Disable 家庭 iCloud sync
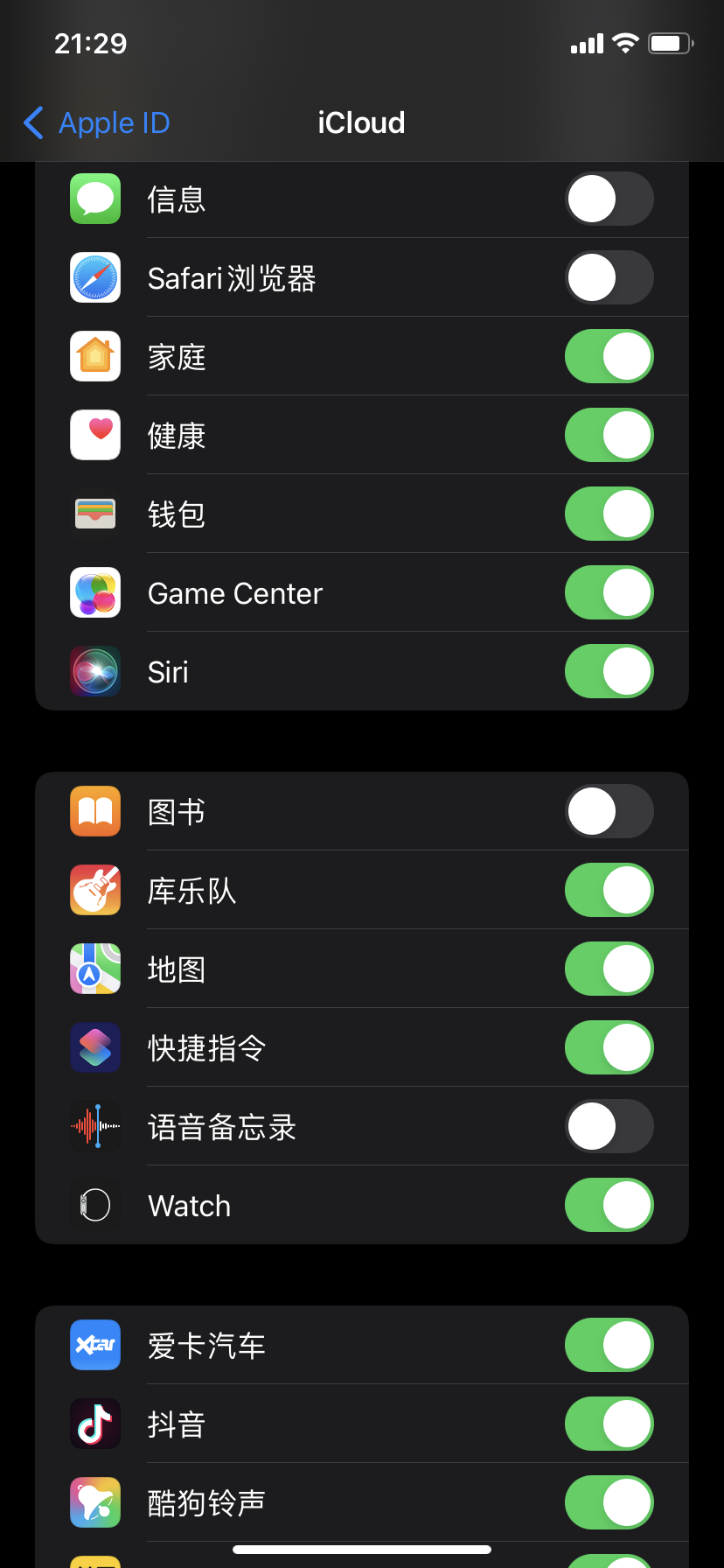 coord(609,357)
